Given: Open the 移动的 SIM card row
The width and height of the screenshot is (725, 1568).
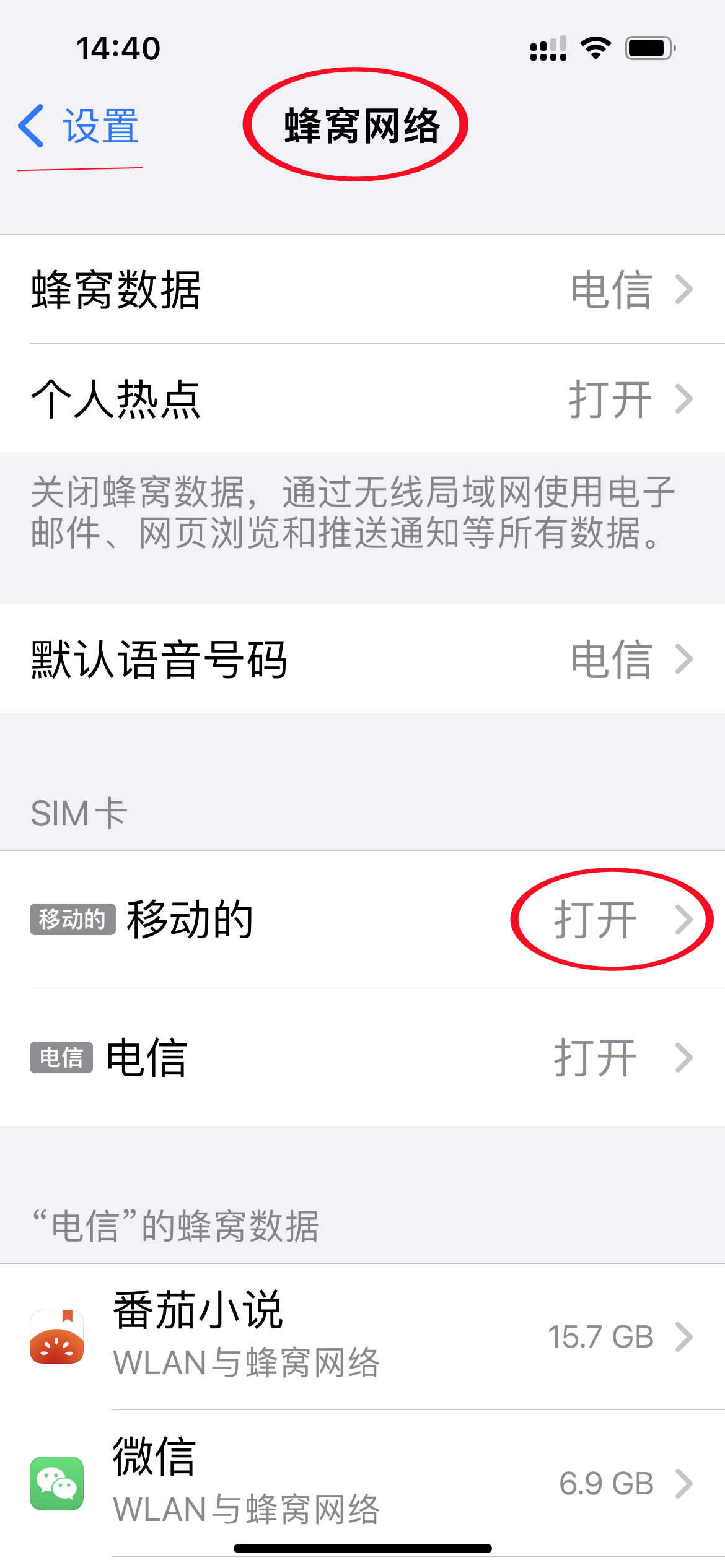Looking at the screenshot, I should 362,920.
